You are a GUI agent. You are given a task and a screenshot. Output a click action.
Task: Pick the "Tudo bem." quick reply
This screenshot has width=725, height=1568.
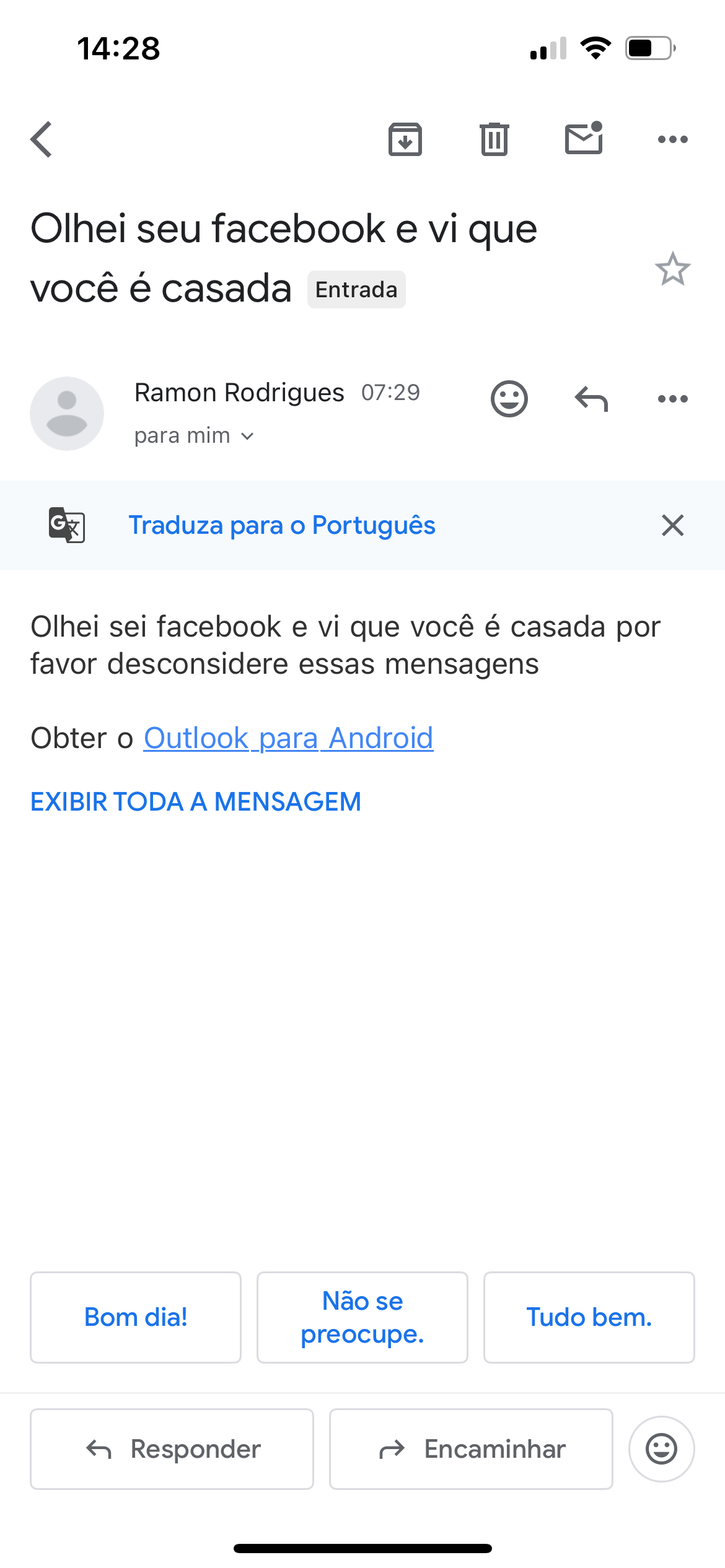coord(589,1317)
